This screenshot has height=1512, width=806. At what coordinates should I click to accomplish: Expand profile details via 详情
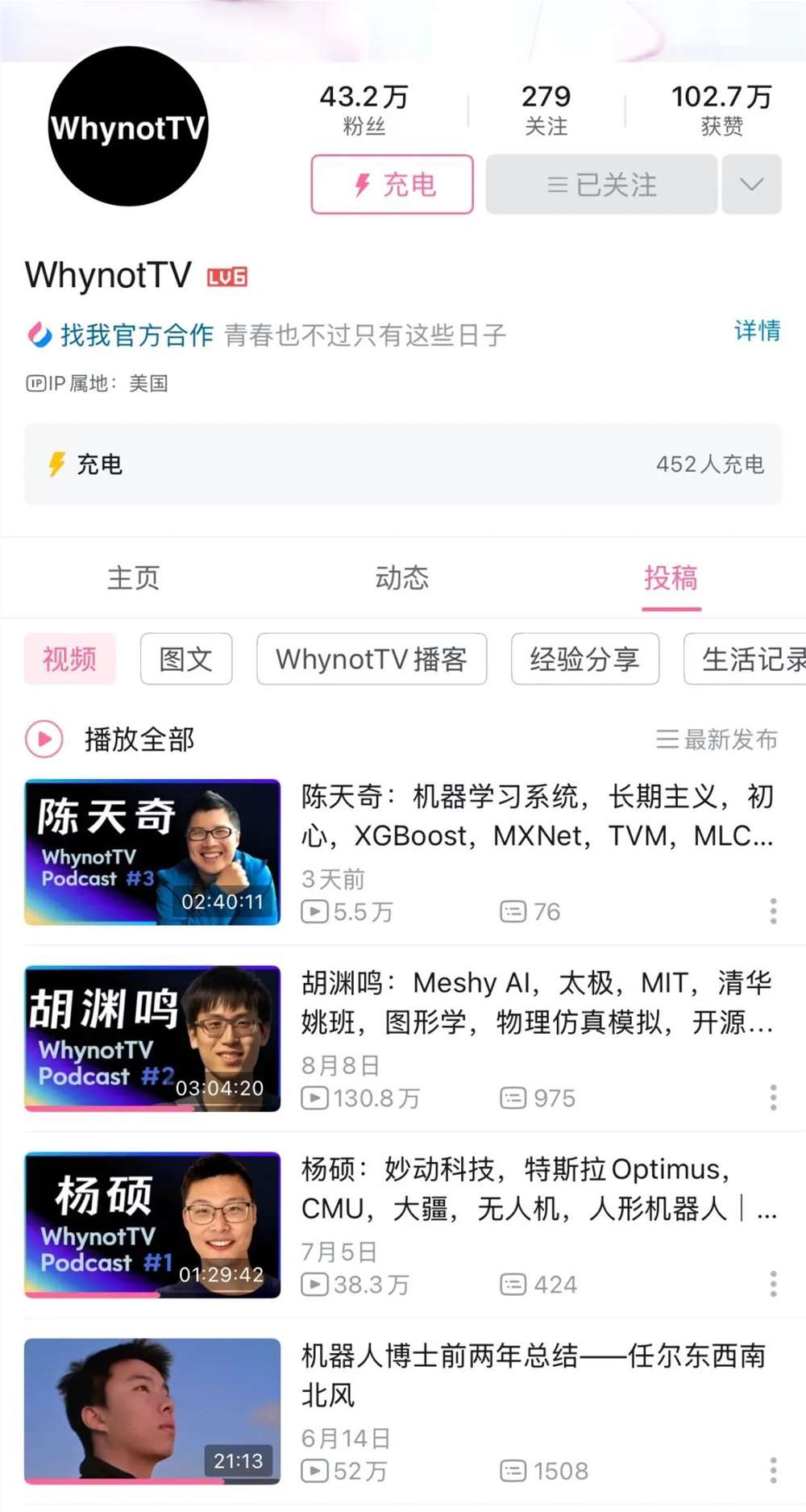pyautogui.click(x=756, y=331)
